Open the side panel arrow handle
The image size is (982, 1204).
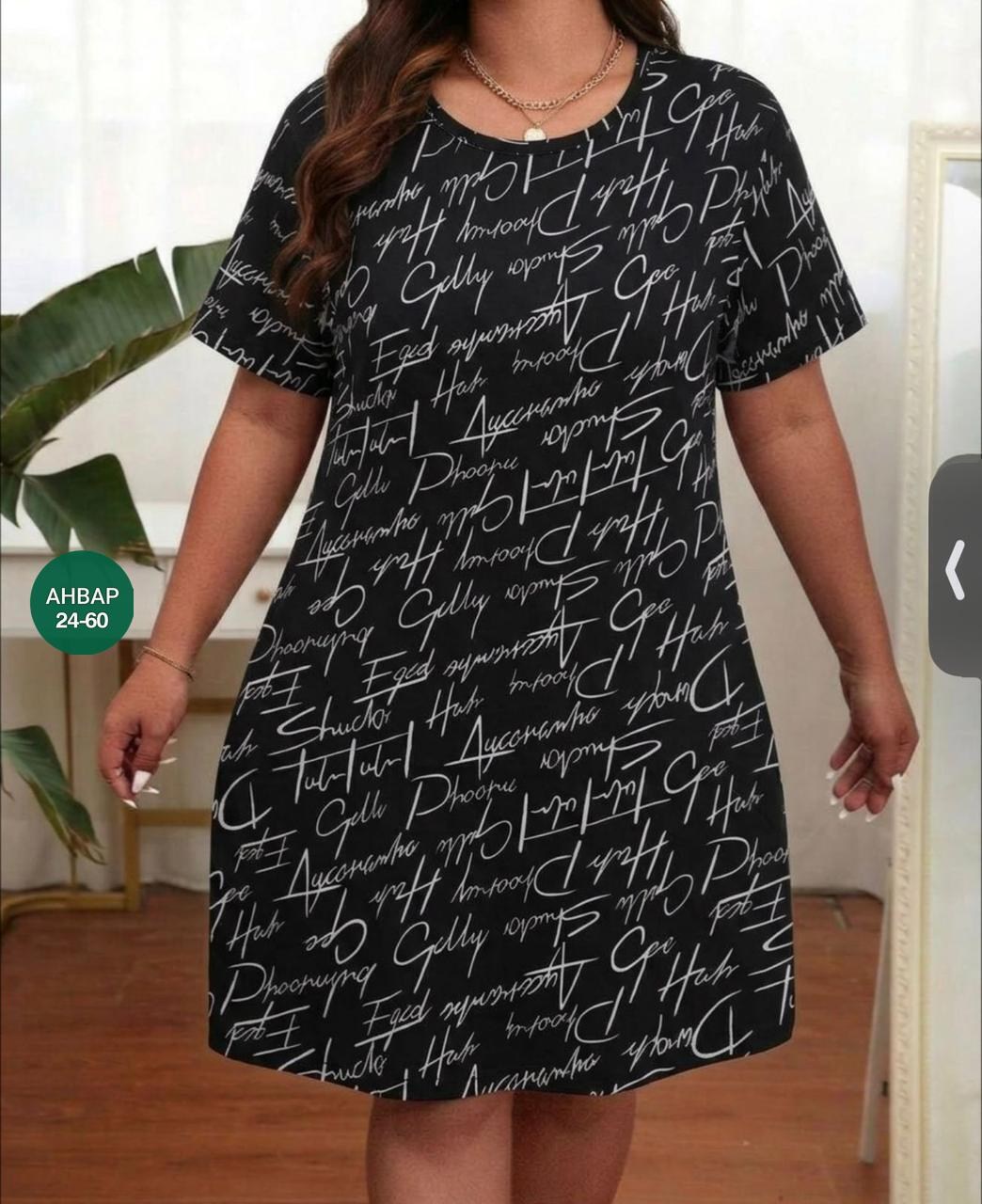click(956, 568)
